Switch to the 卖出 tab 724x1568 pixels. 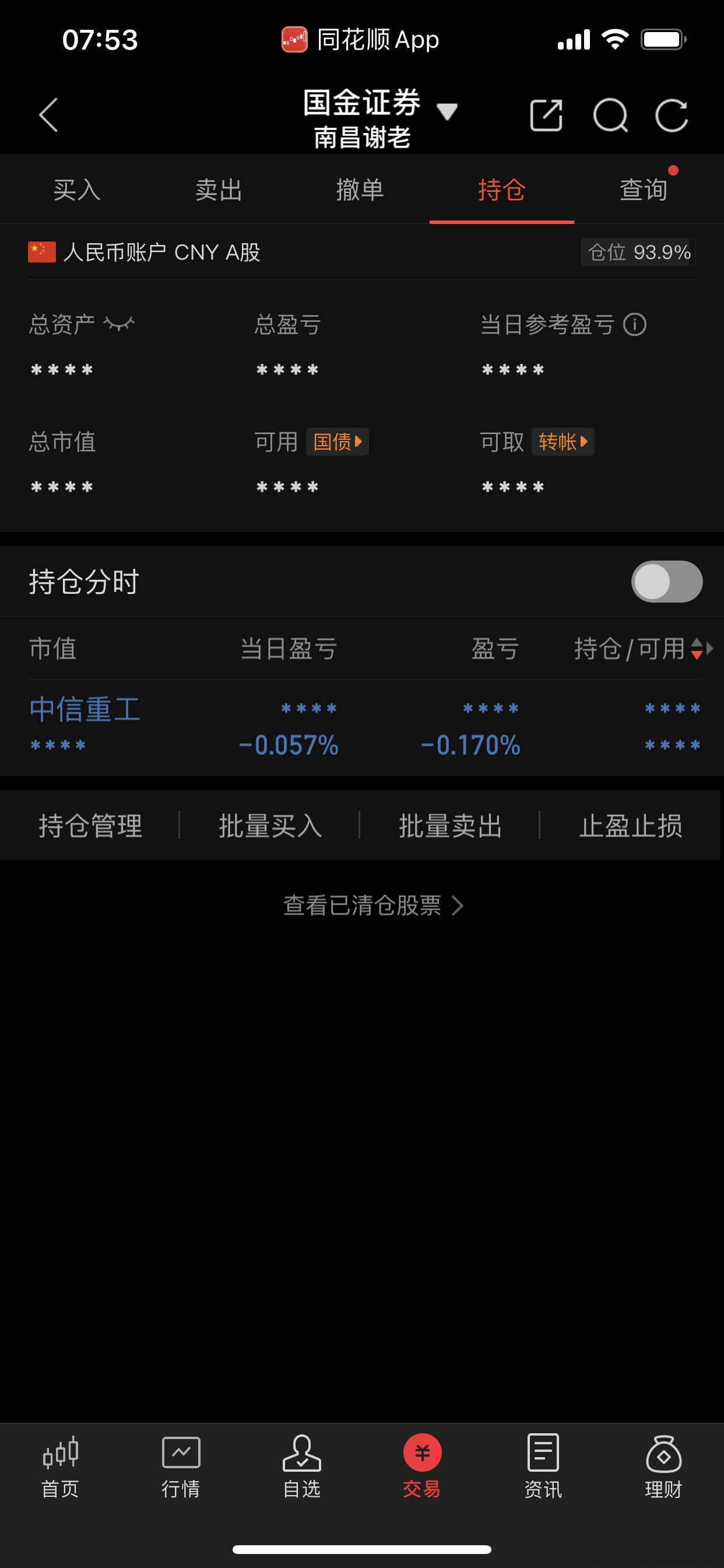pyautogui.click(x=219, y=190)
